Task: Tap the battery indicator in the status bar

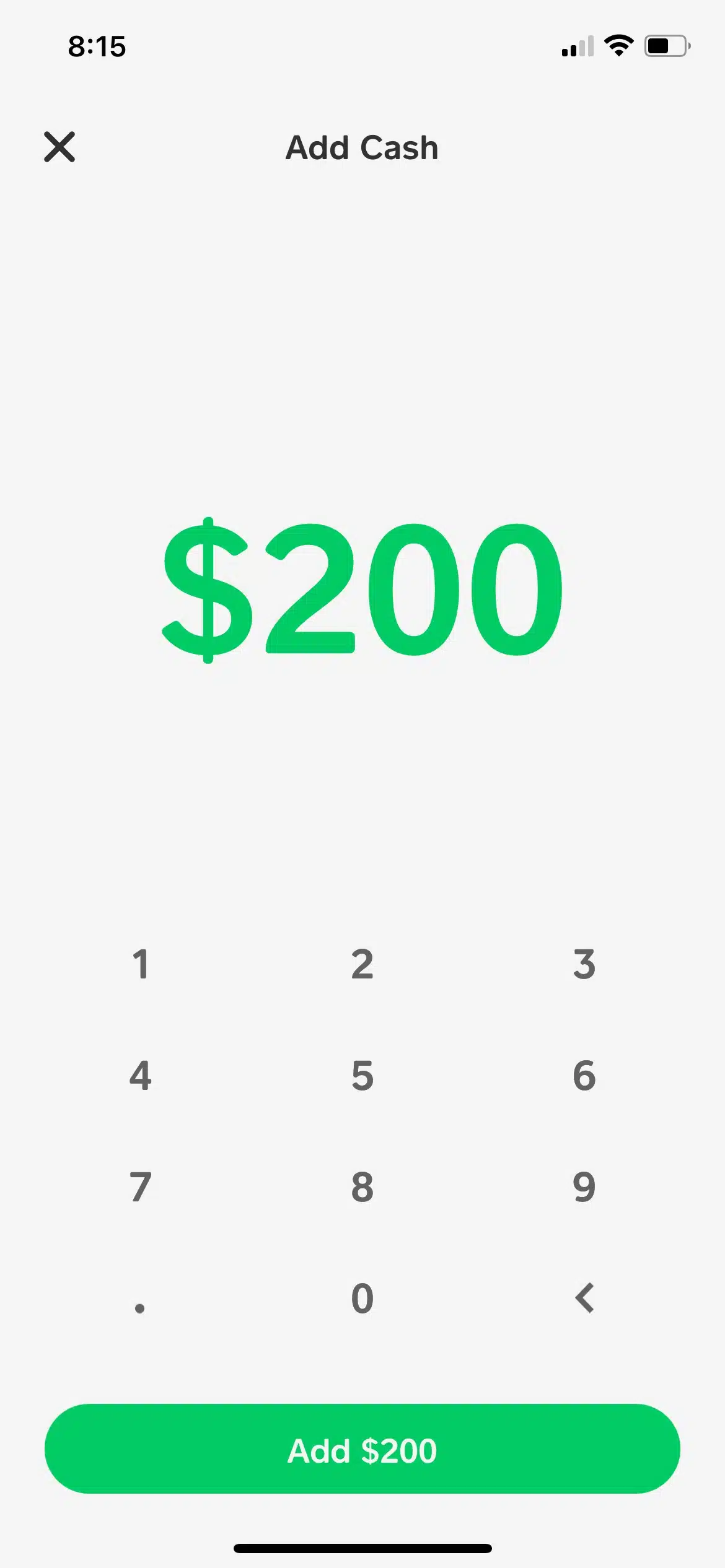Action: click(667, 45)
